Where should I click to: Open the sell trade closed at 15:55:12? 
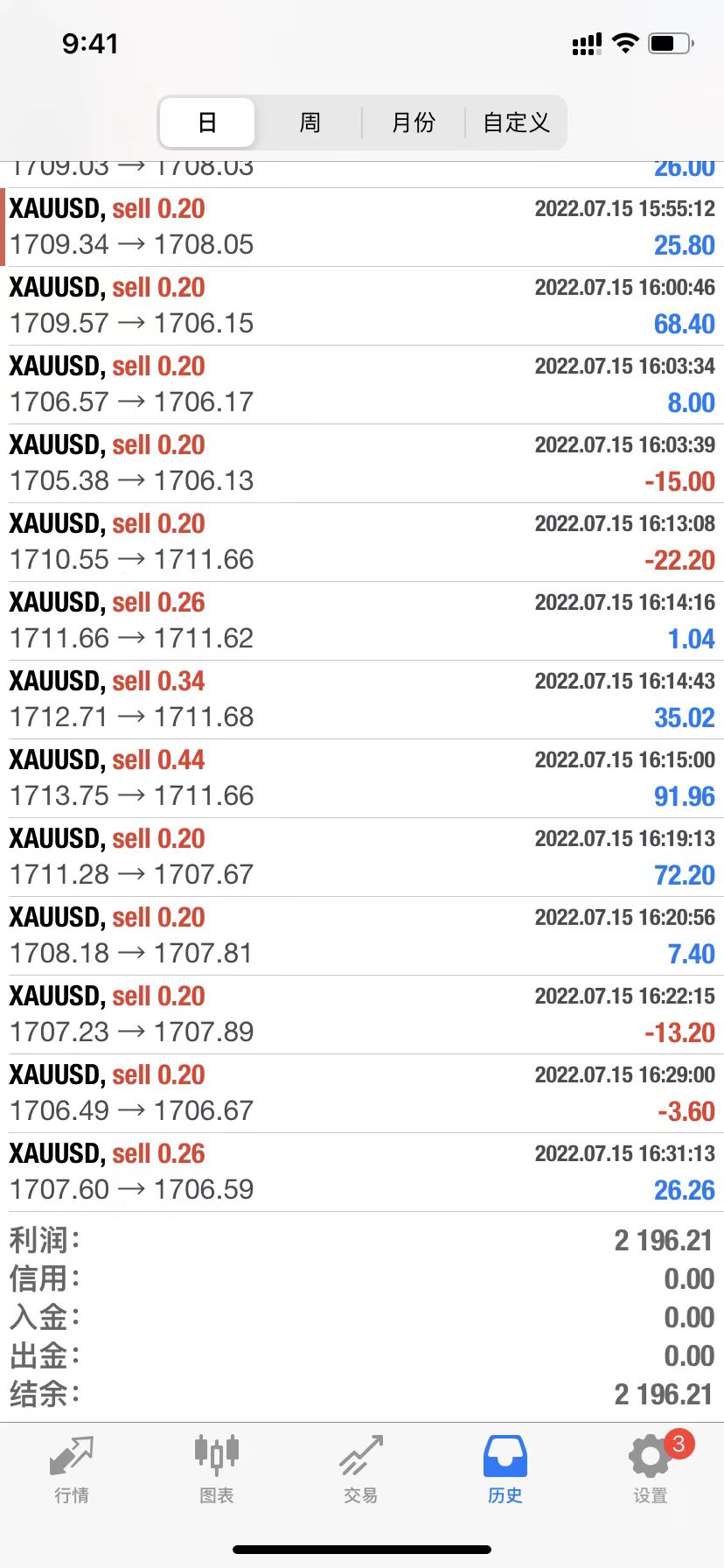(x=362, y=227)
